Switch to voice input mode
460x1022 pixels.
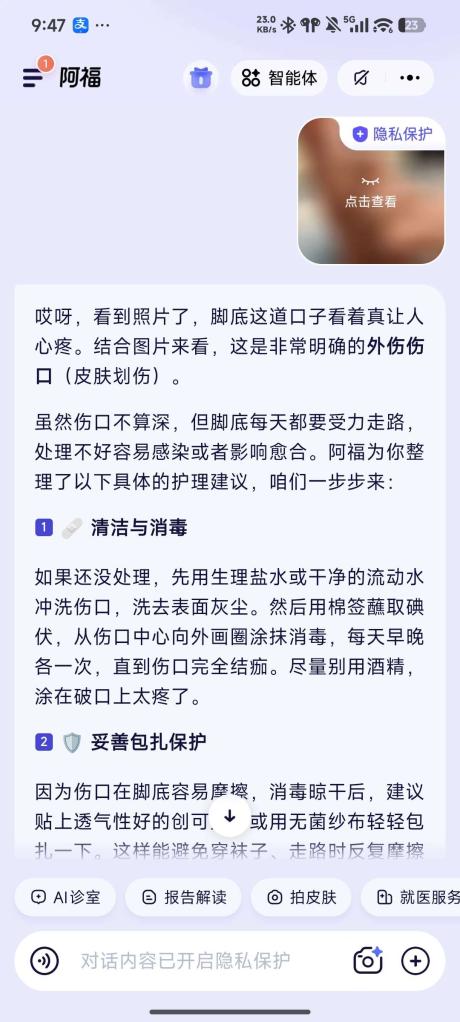click(x=44, y=961)
